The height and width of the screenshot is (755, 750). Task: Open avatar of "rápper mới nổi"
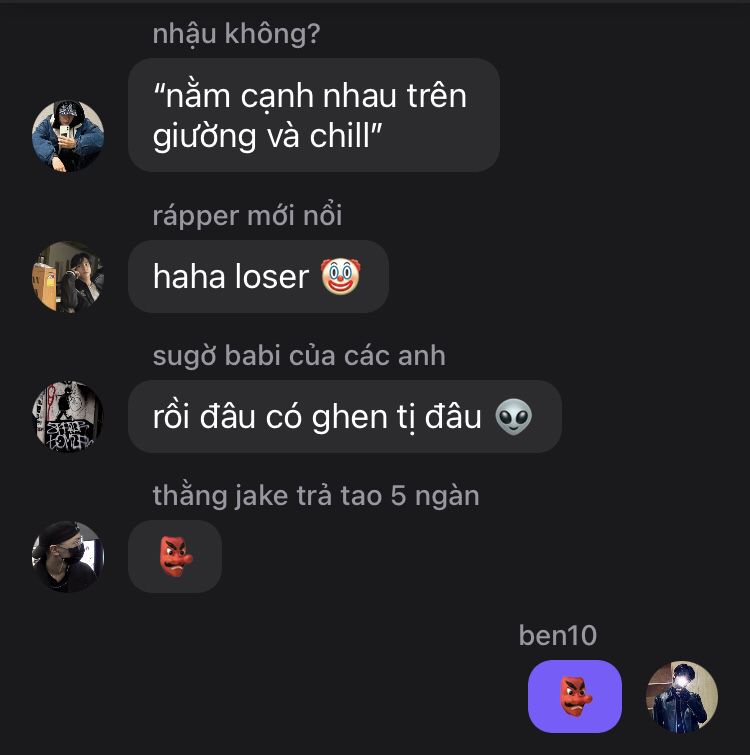tap(68, 277)
